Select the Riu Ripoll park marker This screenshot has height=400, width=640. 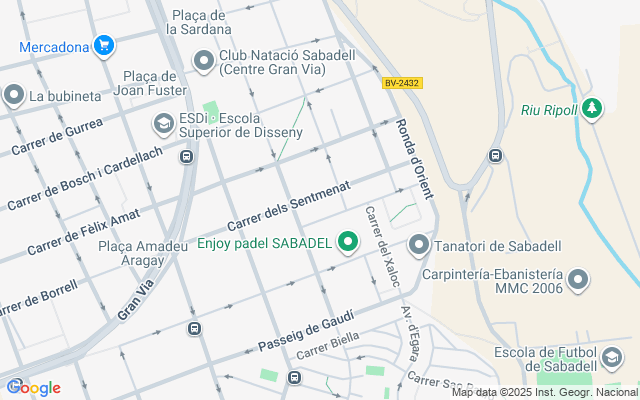592,108
